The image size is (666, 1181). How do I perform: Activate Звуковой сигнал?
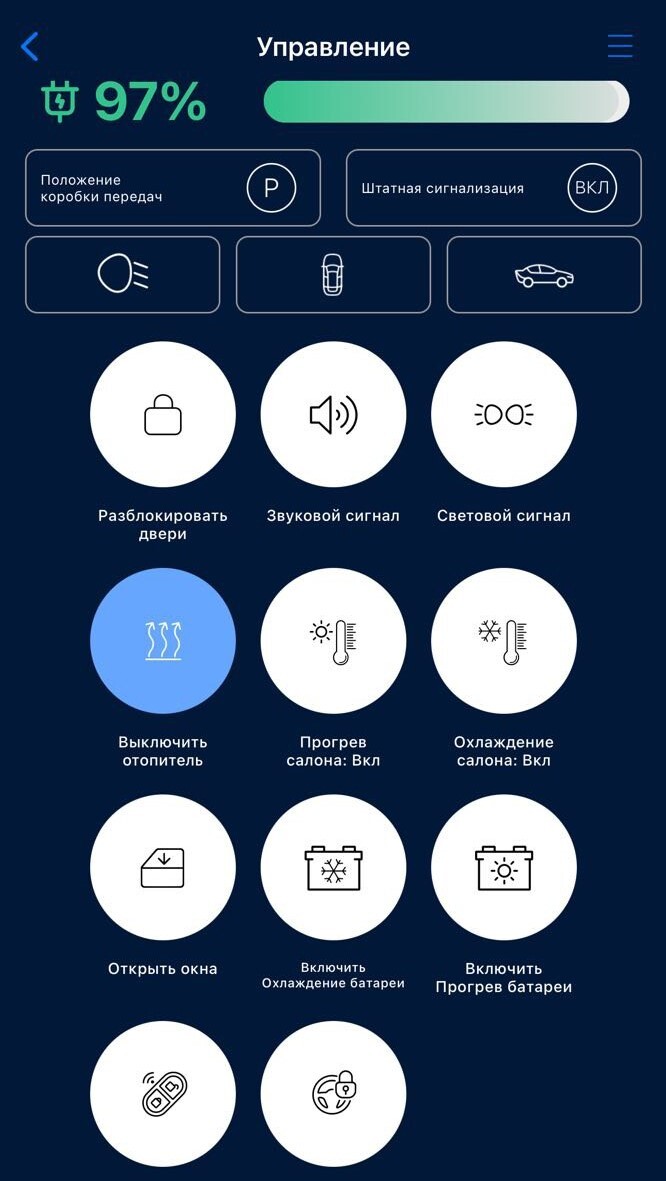333,414
